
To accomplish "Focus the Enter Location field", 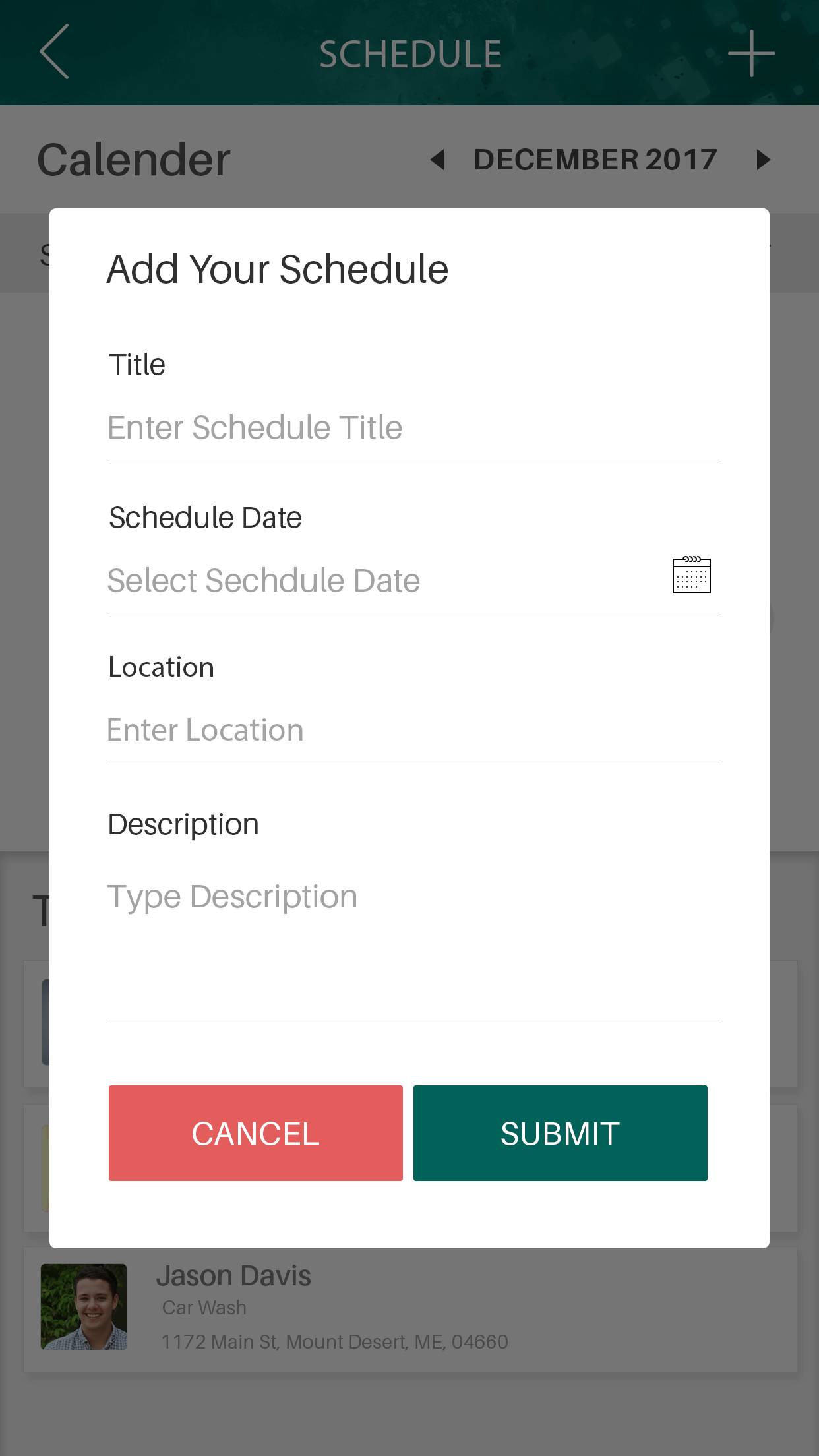I will pyautogui.click(x=412, y=731).
